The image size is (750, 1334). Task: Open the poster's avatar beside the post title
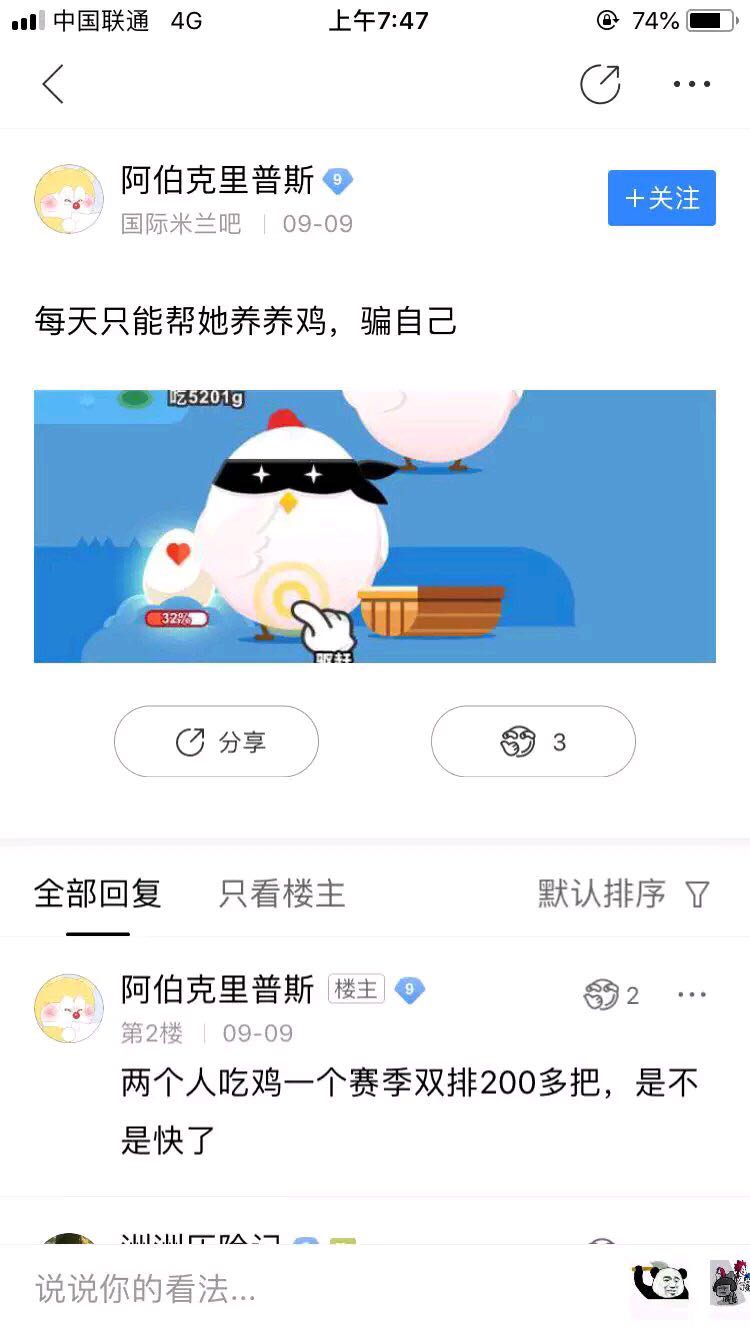(69, 199)
